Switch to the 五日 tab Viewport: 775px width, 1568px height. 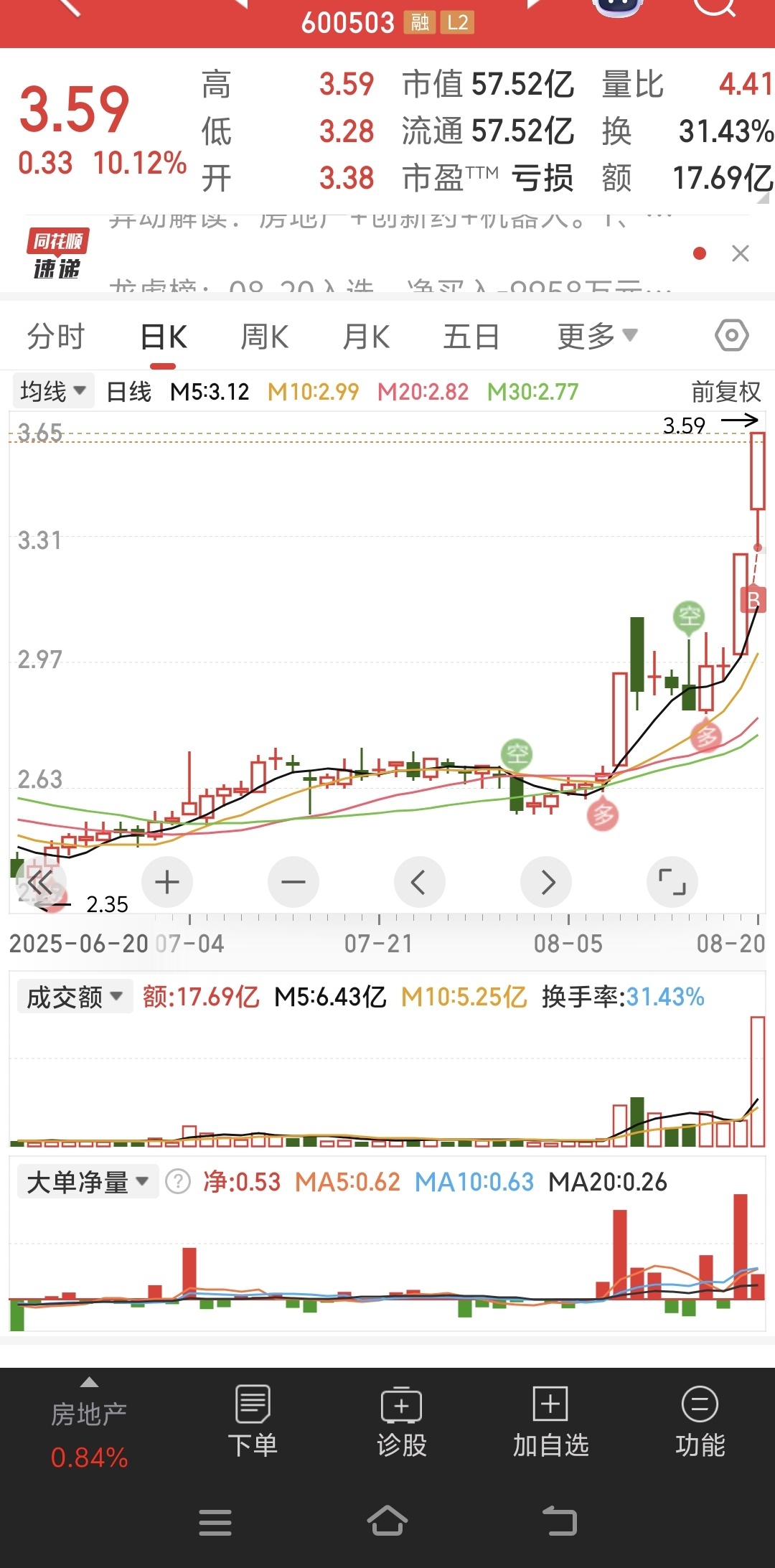[471, 336]
